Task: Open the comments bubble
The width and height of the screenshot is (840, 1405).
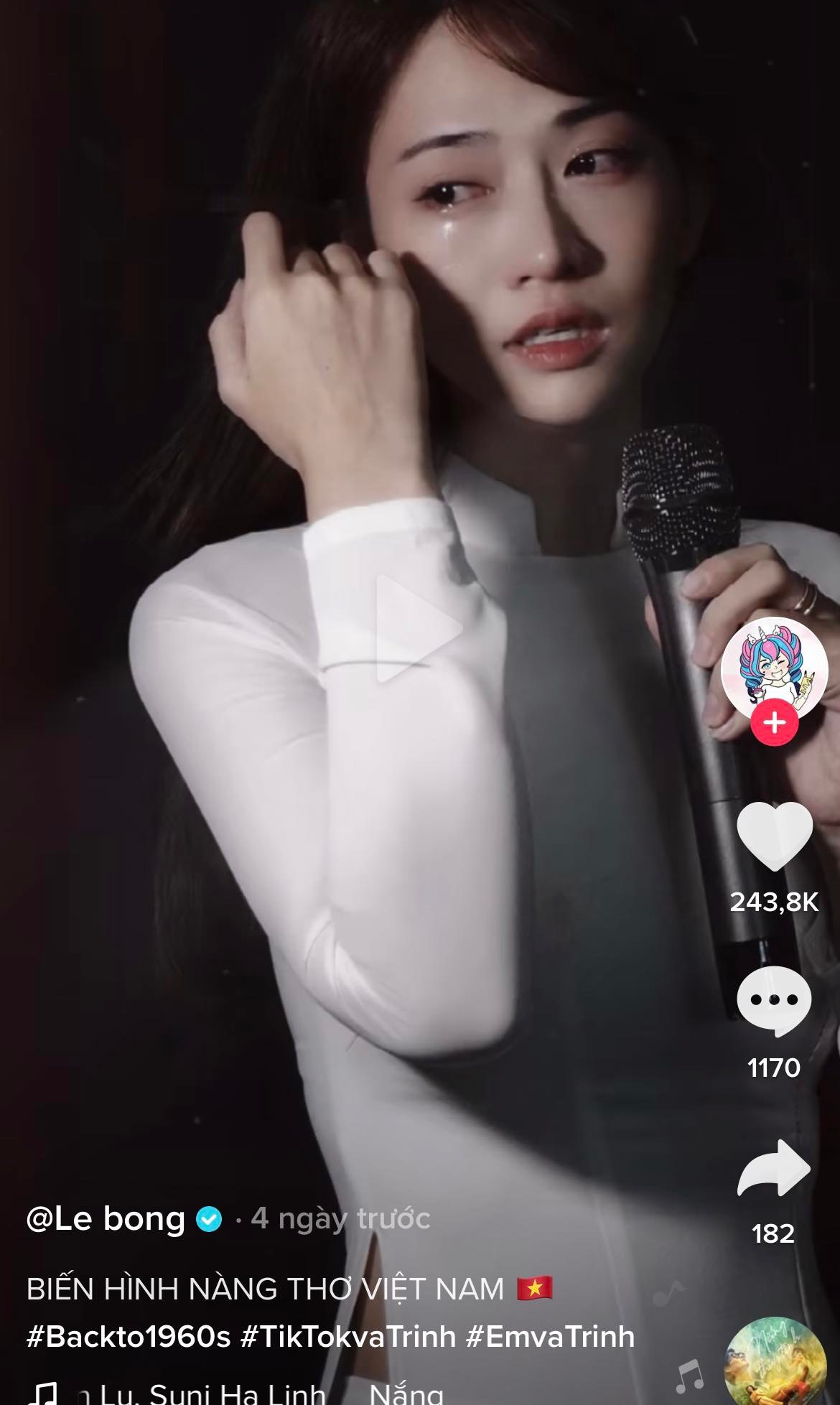Action: pyautogui.click(x=774, y=1002)
